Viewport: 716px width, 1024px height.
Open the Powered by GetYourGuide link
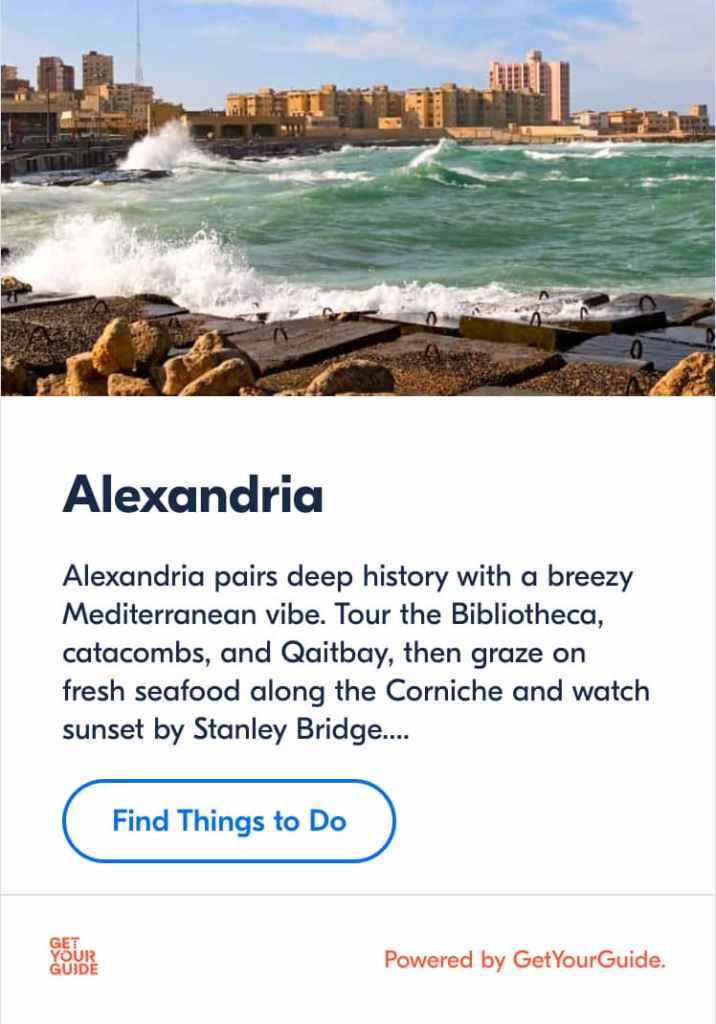524,960
